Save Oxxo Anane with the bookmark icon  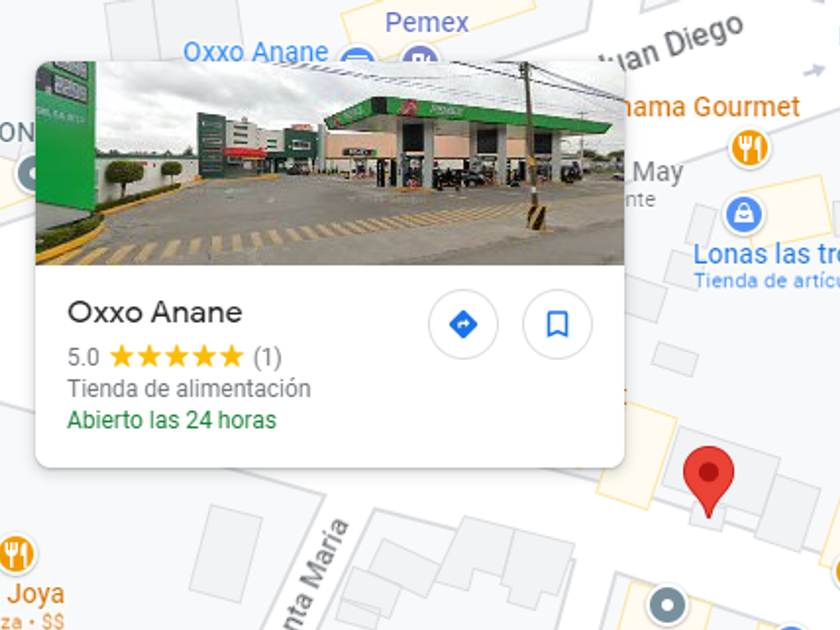click(x=557, y=324)
